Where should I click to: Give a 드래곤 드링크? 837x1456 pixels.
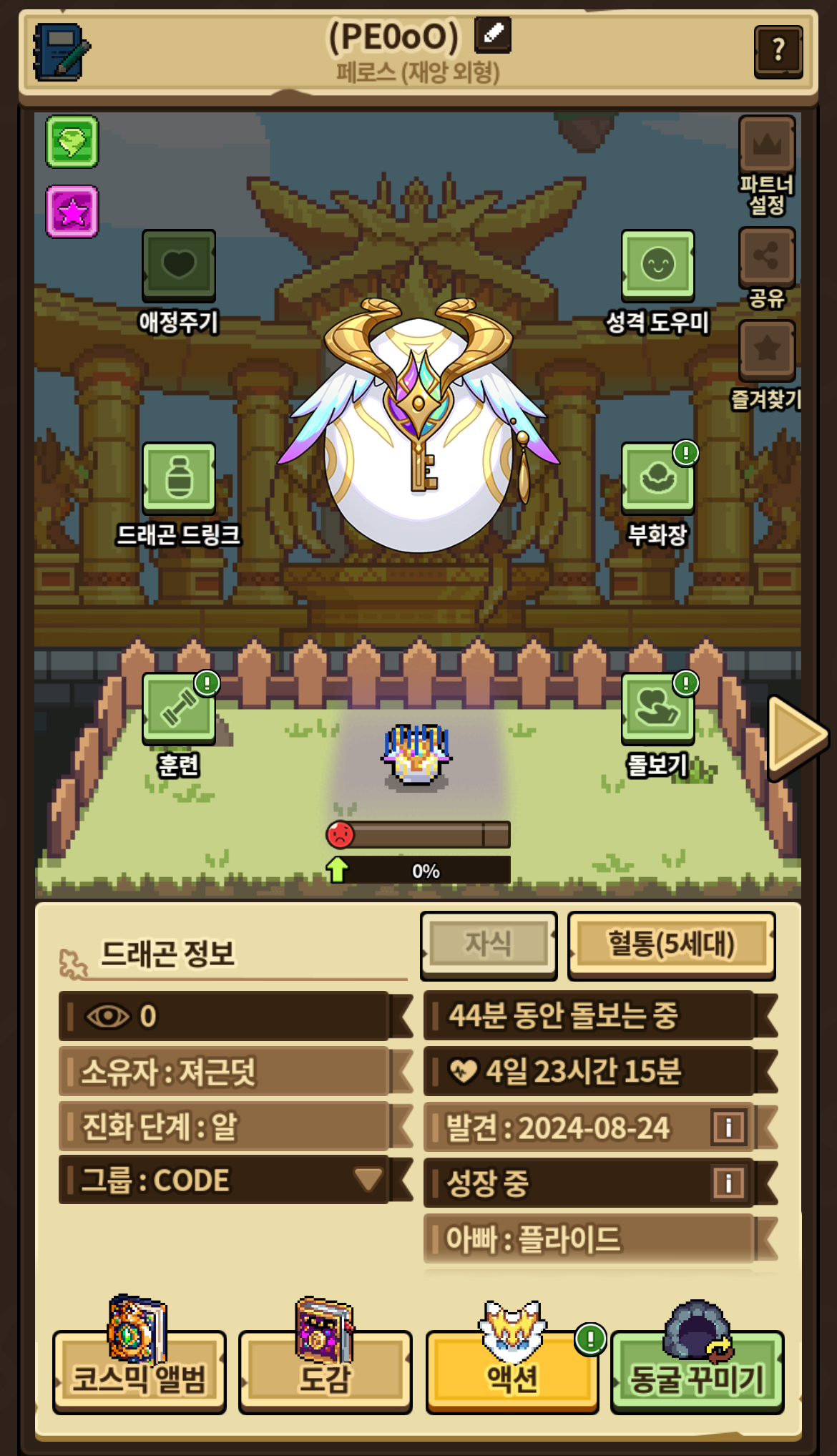click(x=179, y=477)
